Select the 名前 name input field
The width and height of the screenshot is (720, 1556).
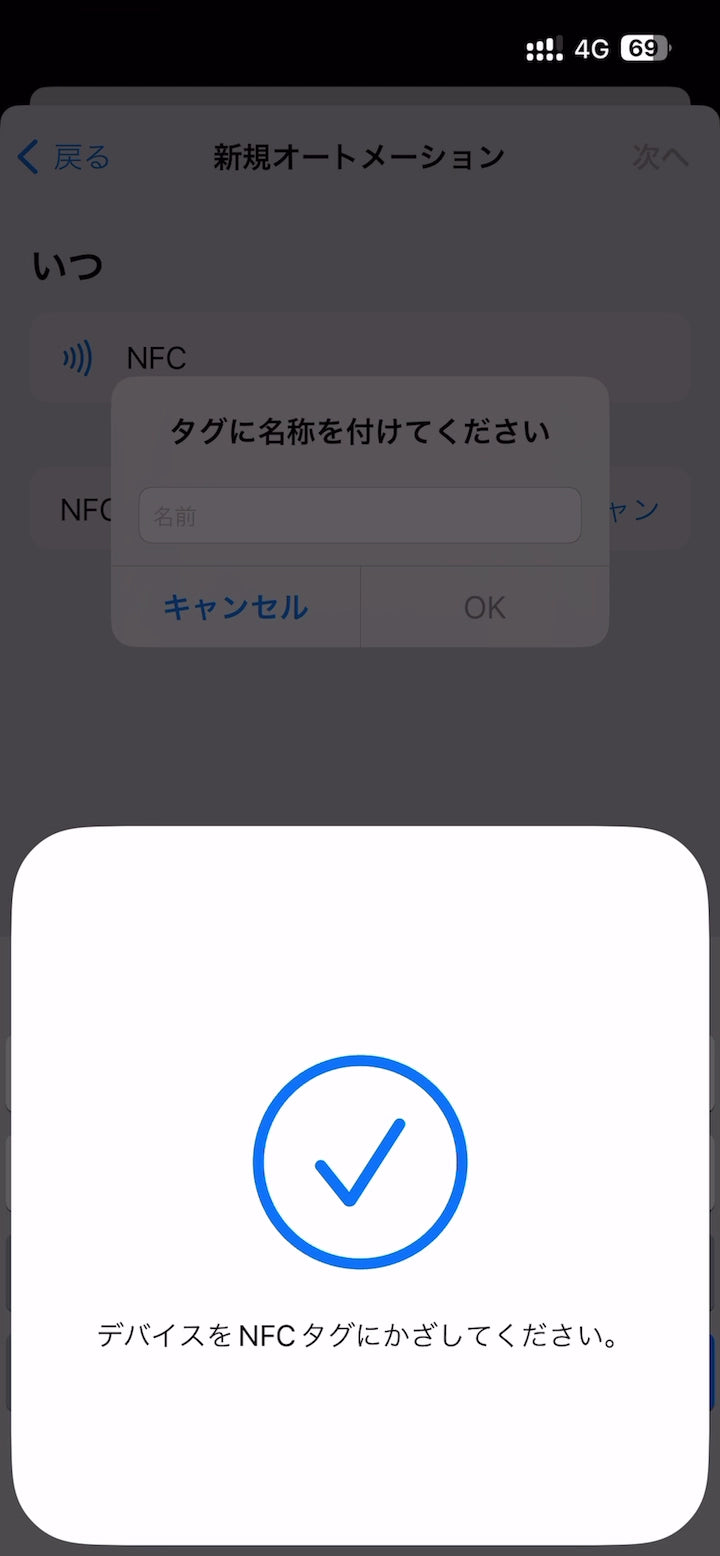pos(359,514)
